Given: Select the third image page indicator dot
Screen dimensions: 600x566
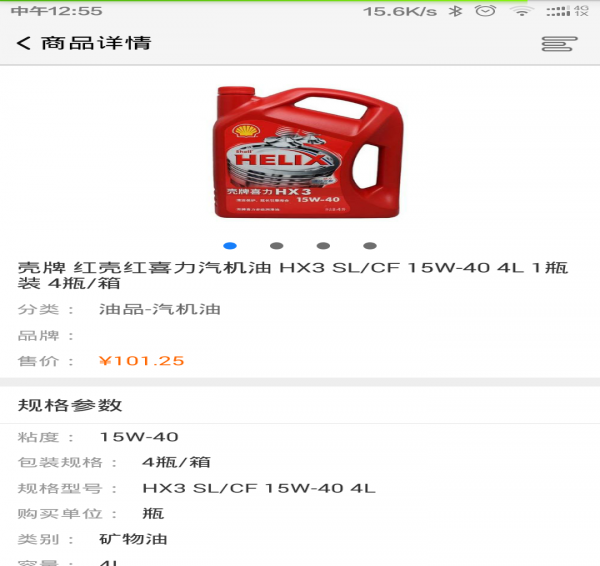Looking at the screenshot, I should 323,245.
